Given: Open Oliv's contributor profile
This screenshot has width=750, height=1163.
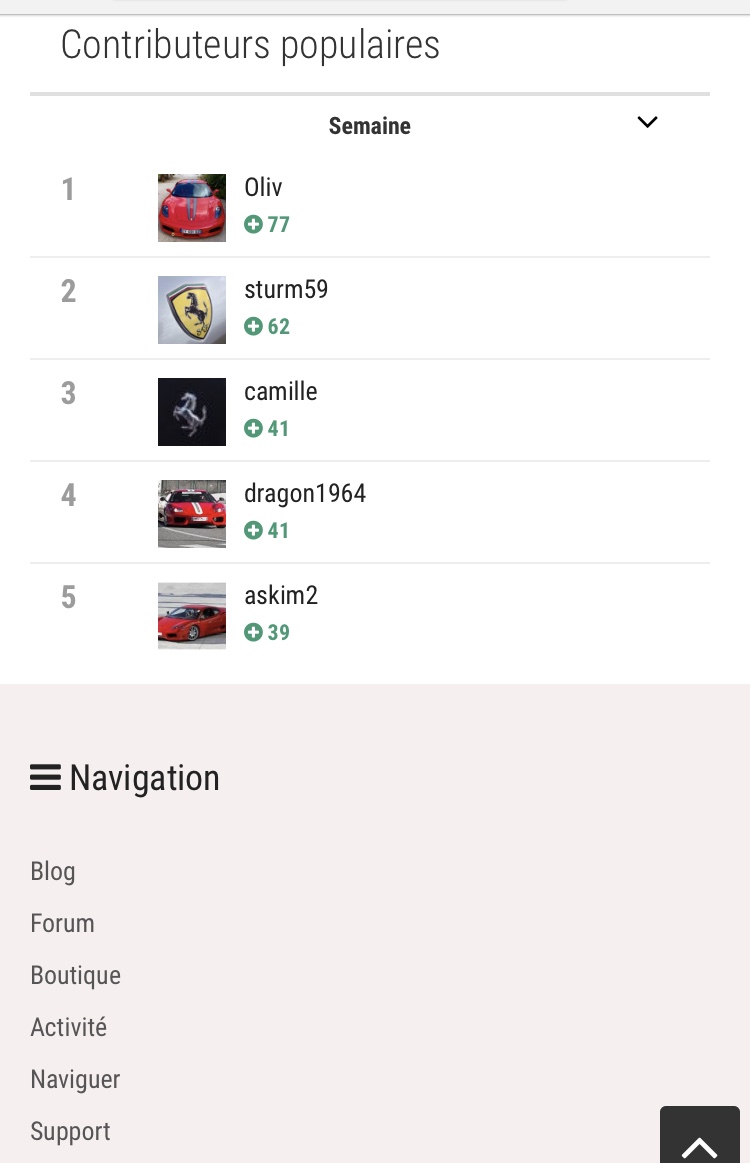Looking at the screenshot, I should coord(263,188).
